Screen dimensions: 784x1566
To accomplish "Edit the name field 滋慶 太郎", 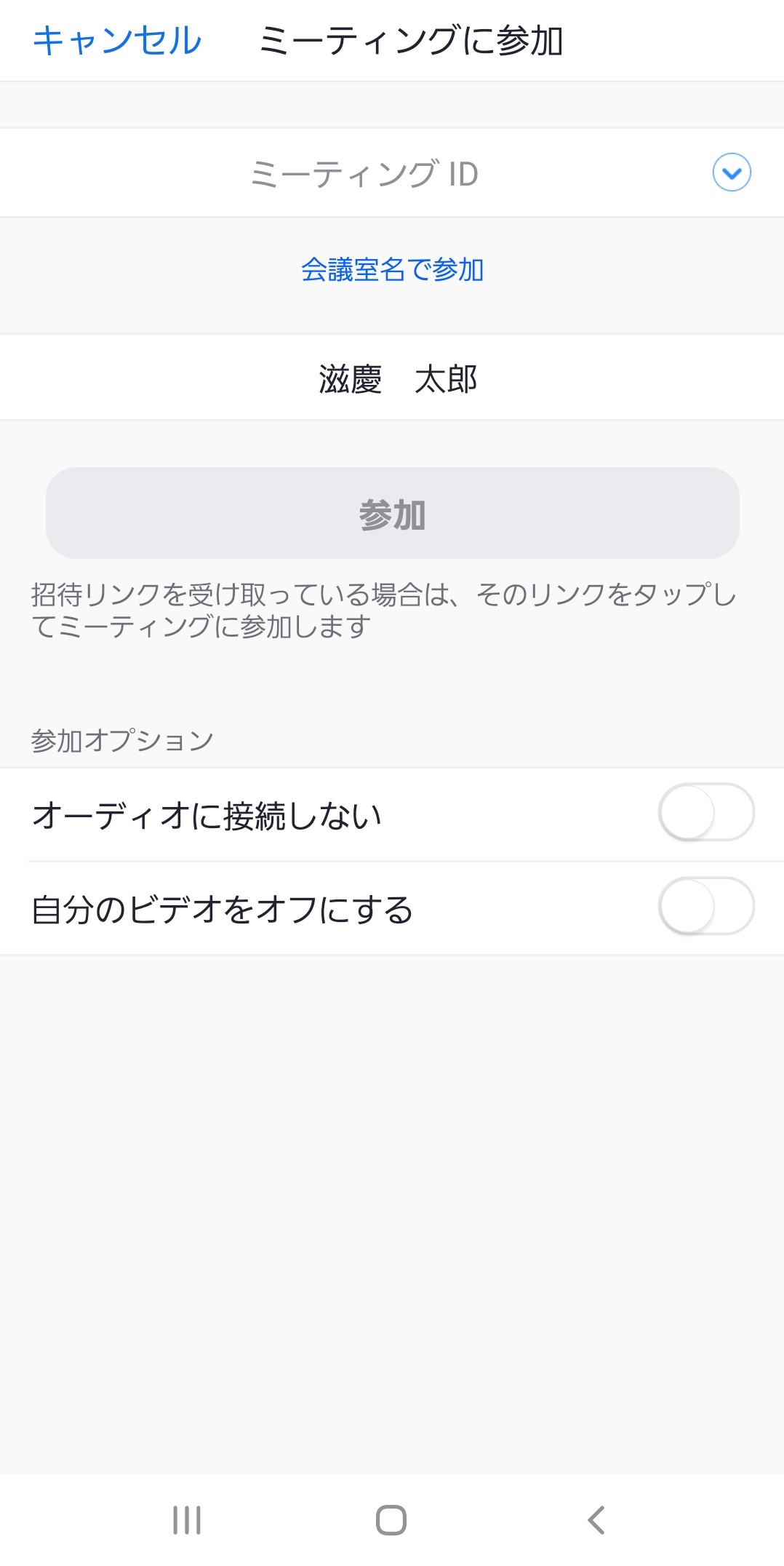I will (392, 378).
